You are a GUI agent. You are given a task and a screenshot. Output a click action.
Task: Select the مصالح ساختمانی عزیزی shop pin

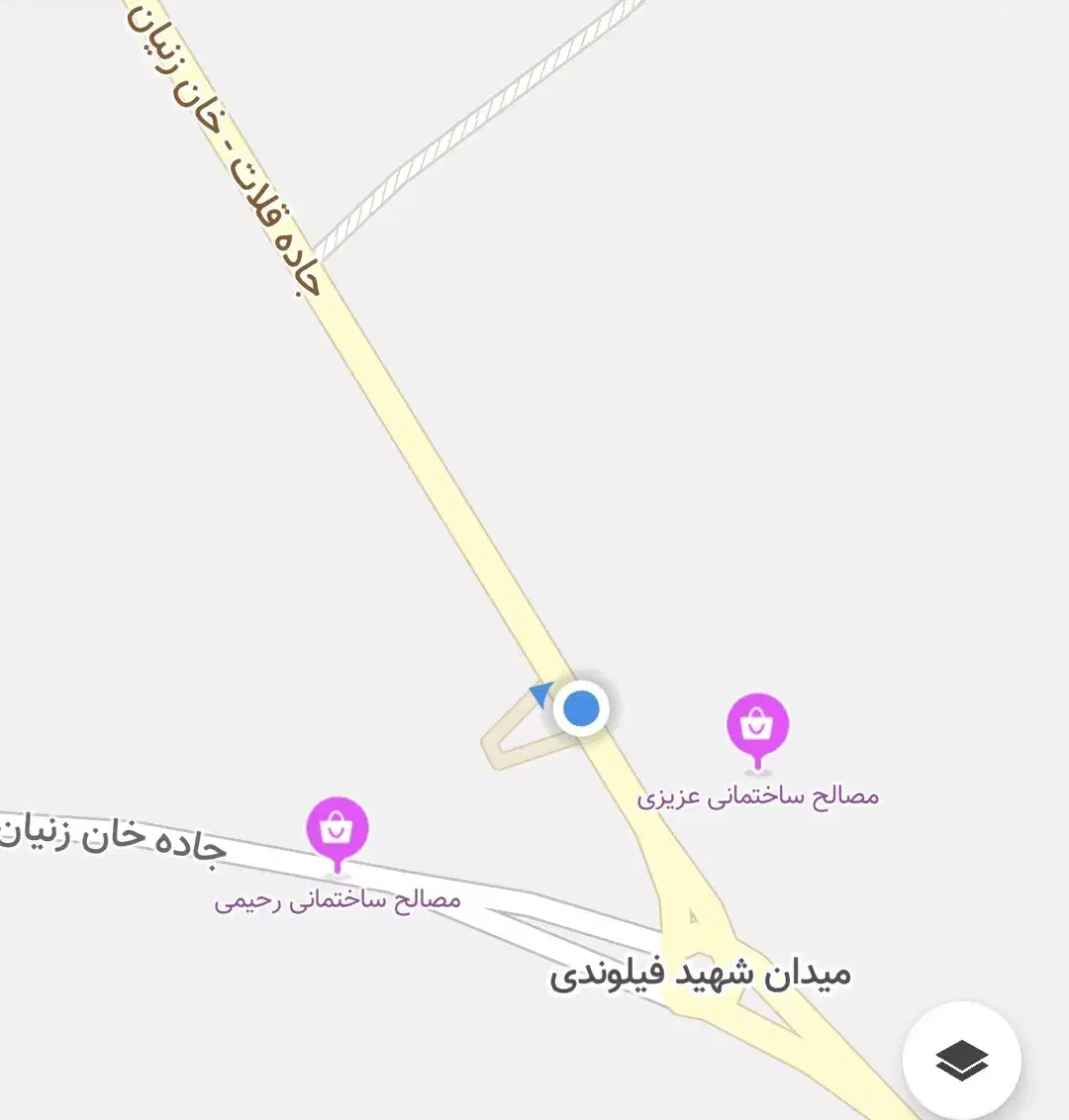point(757,725)
